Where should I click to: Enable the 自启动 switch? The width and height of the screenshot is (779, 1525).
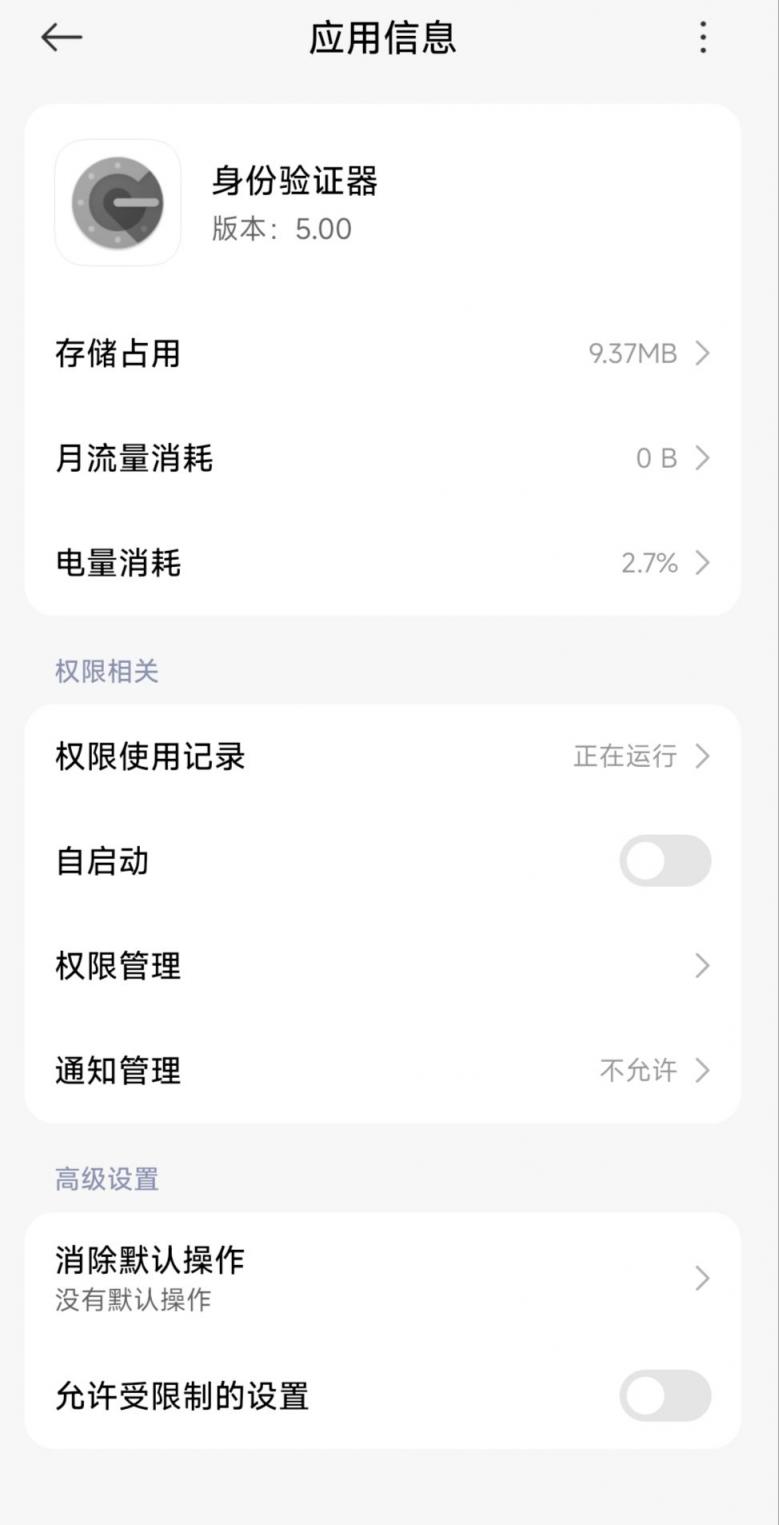[x=664, y=861]
